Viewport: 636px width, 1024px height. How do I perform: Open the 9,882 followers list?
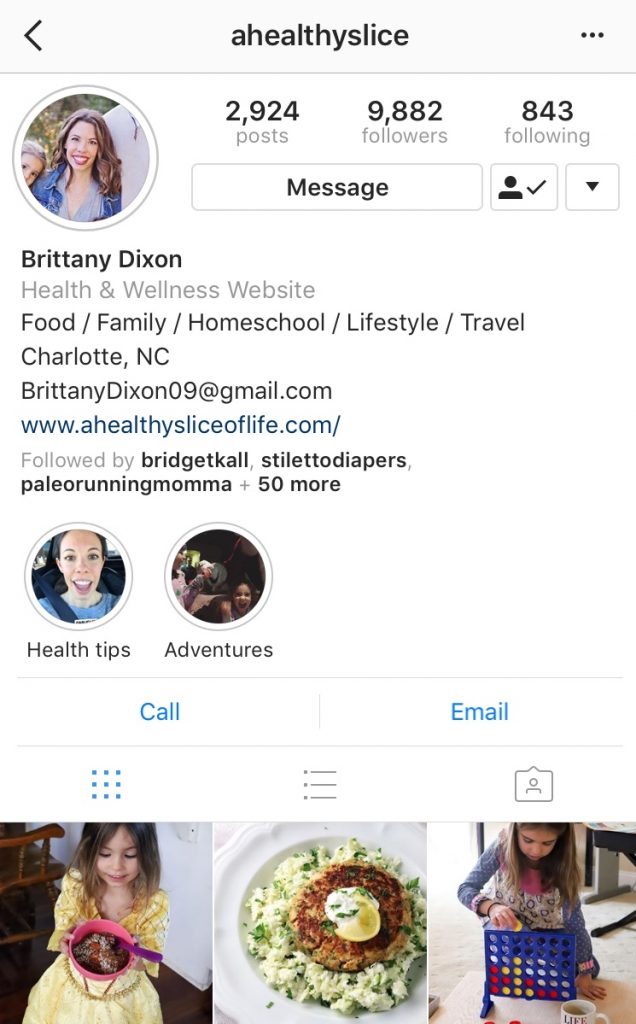[x=405, y=121]
